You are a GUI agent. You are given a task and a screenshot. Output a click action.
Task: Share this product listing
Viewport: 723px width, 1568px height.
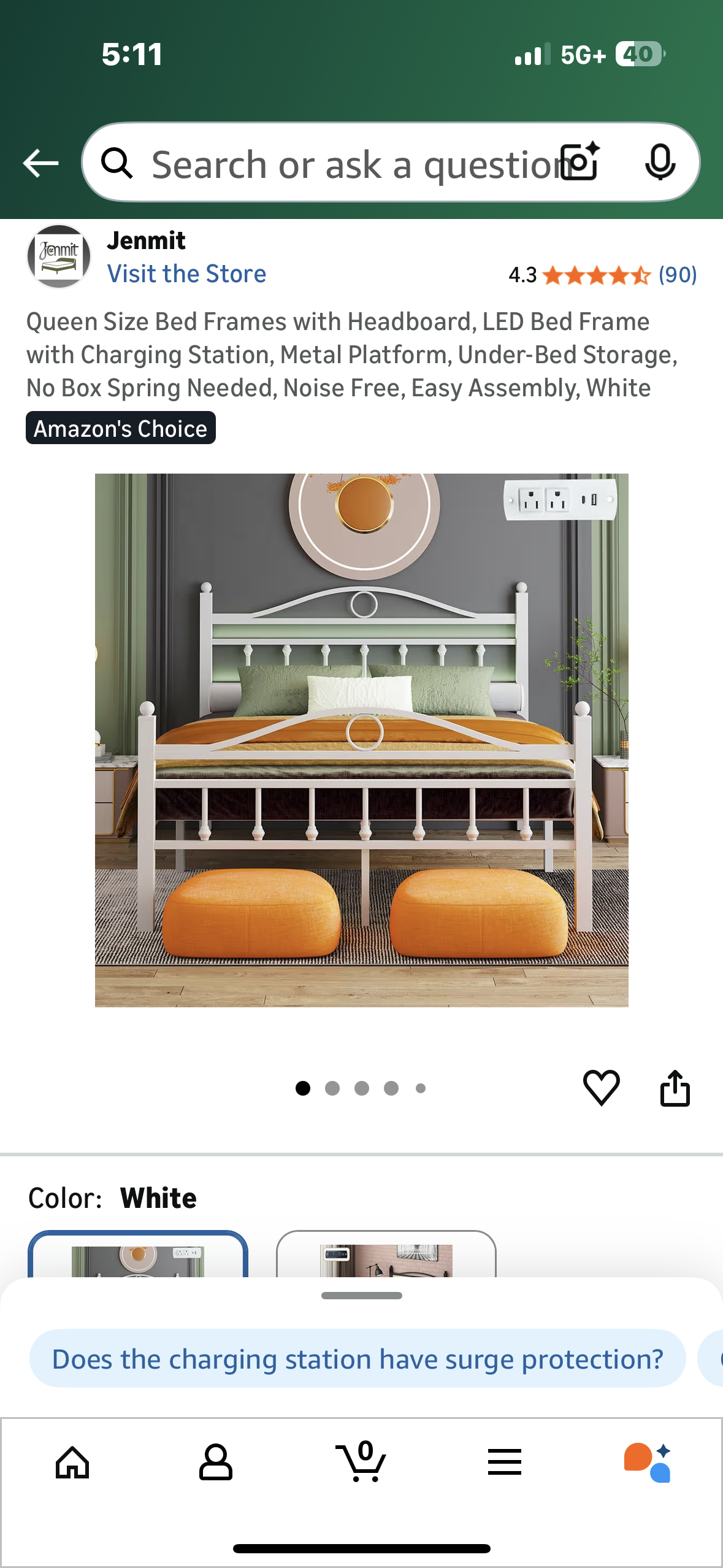pyautogui.click(x=675, y=1088)
